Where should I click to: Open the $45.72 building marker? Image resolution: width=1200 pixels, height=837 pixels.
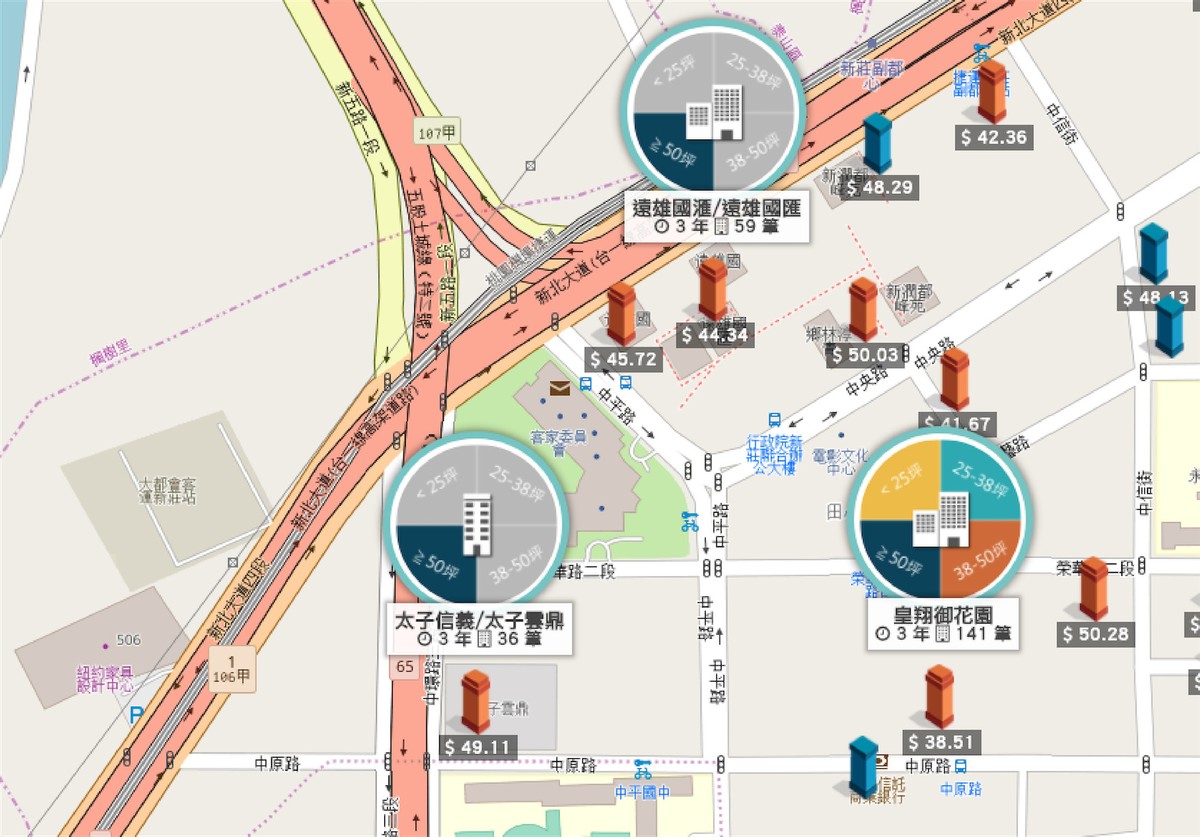pyautogui.click(x=621, y=314)
